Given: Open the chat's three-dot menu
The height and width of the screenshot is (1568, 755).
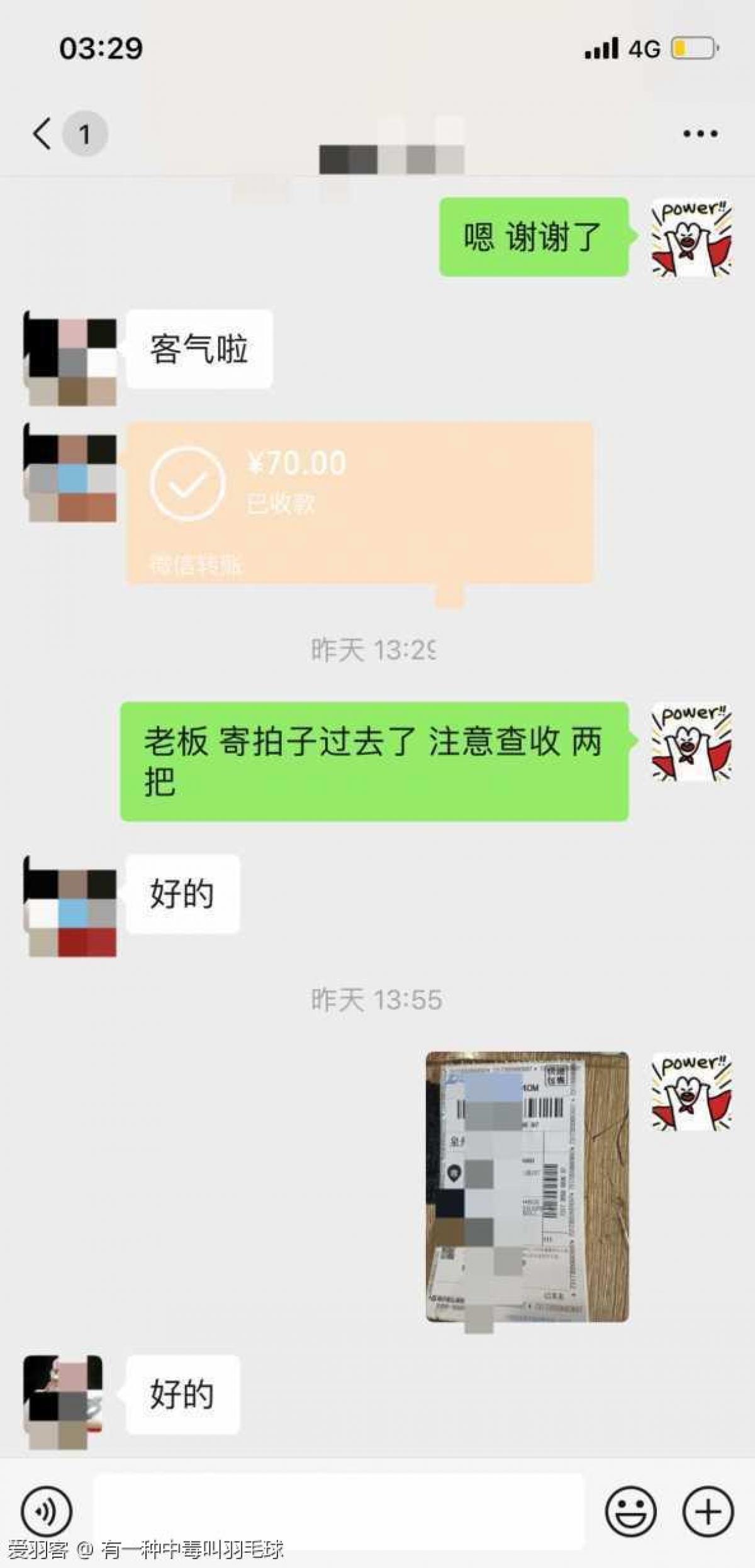Looking at the screenshot, I should (x=700, y=133).
